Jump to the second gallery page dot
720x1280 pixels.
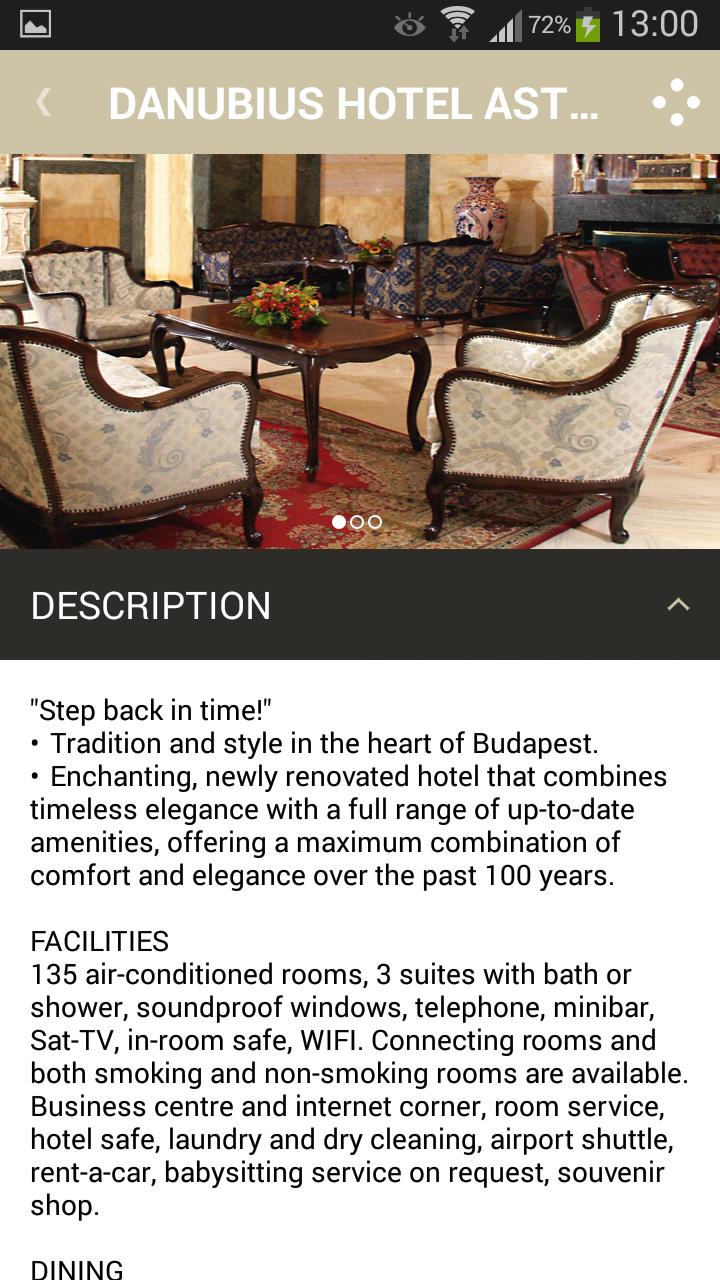click(357, 521)
